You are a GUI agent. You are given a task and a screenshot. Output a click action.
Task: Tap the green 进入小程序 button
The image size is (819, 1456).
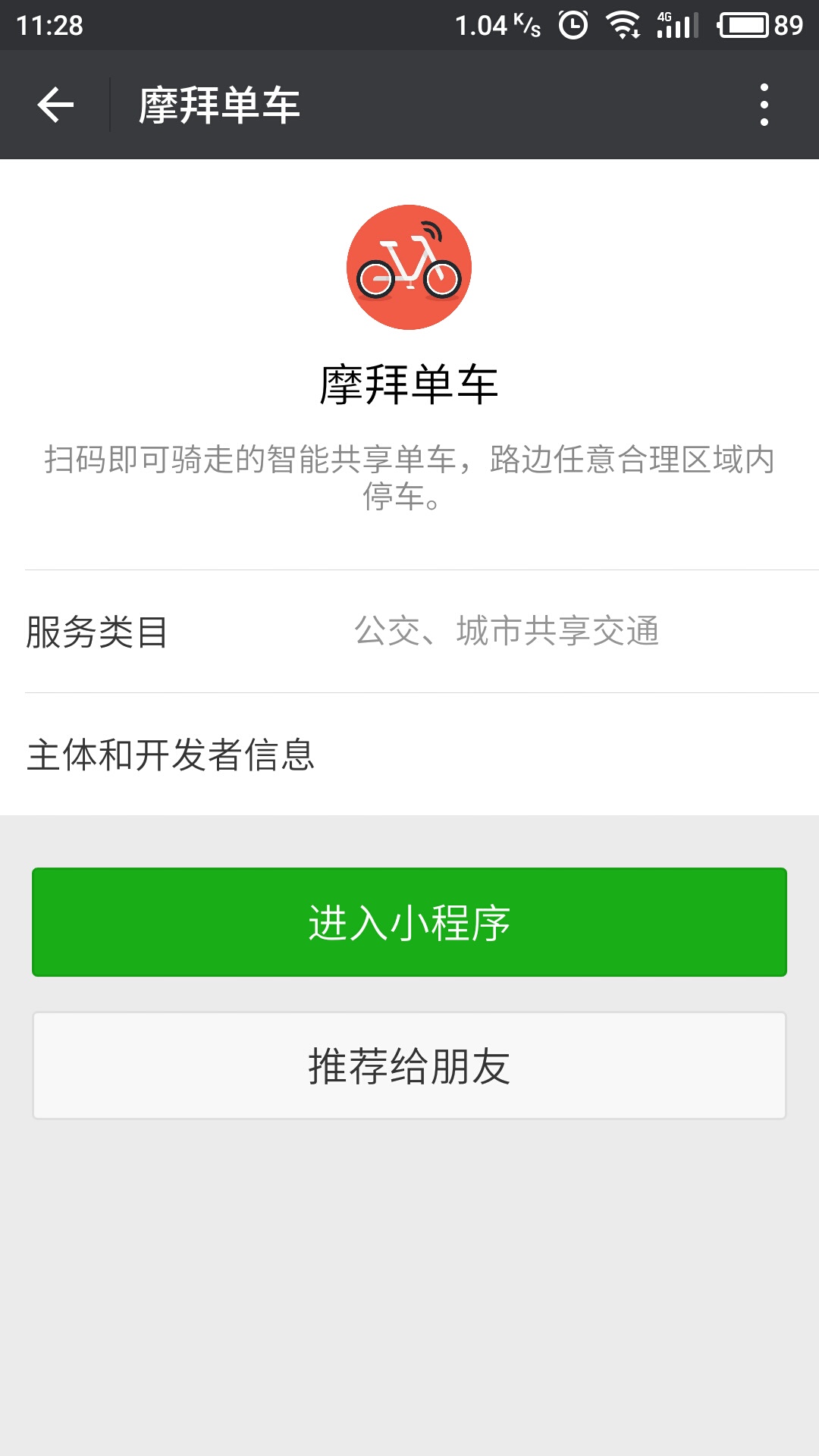tap(409, 922)
